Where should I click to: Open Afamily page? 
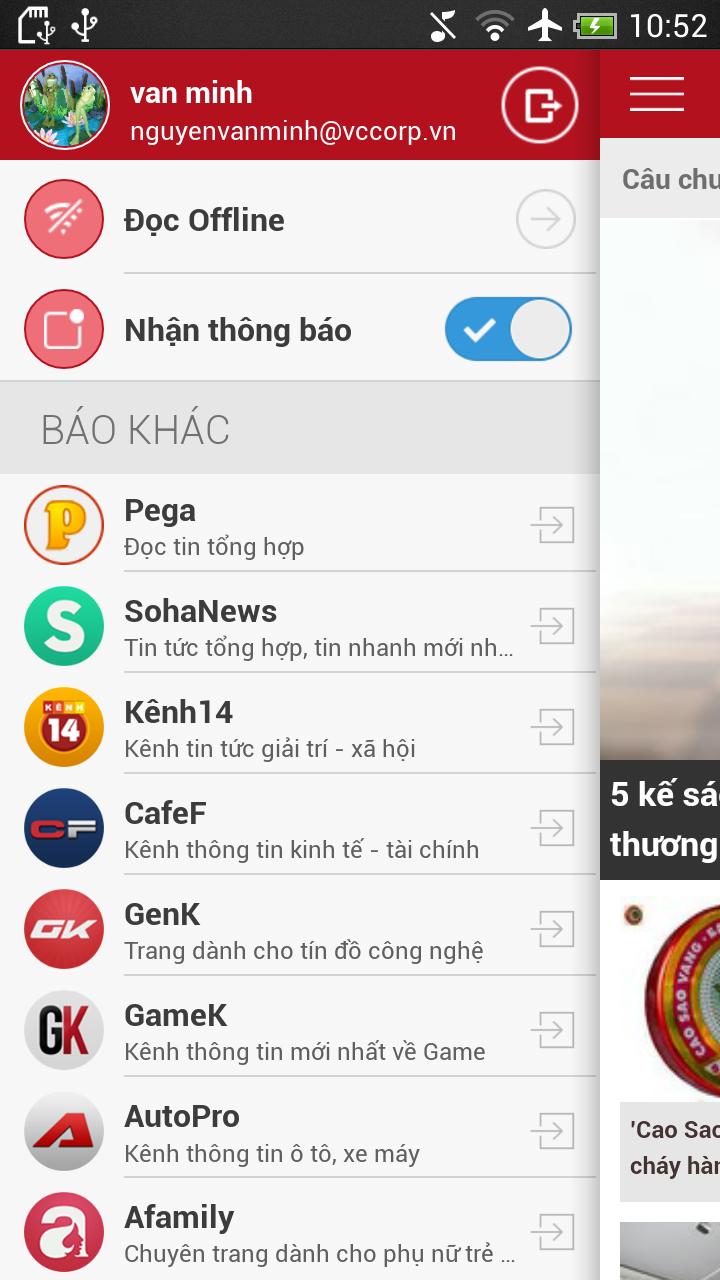(300, 1233)
